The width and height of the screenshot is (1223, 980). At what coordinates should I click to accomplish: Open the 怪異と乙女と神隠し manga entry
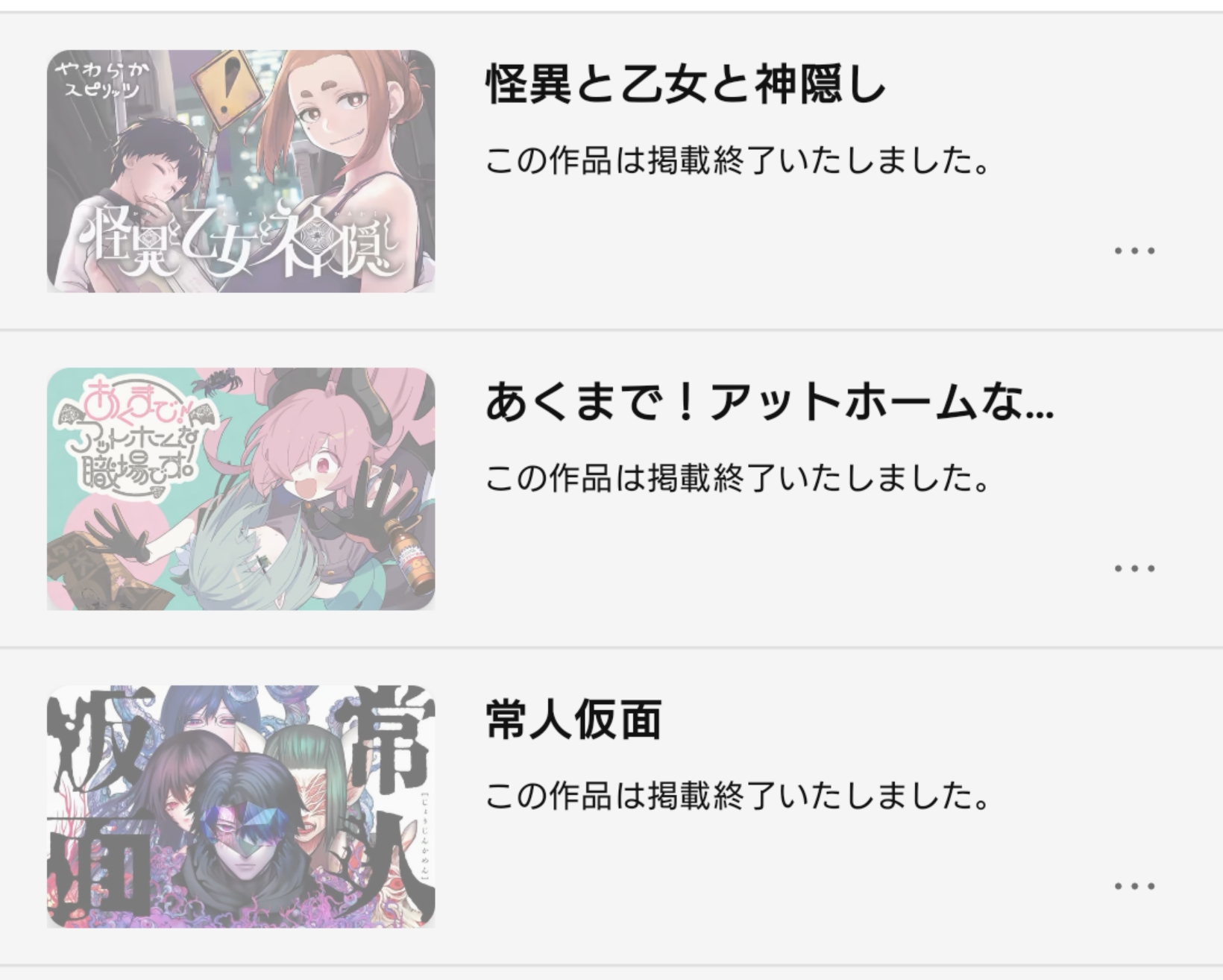pos(685,84)
